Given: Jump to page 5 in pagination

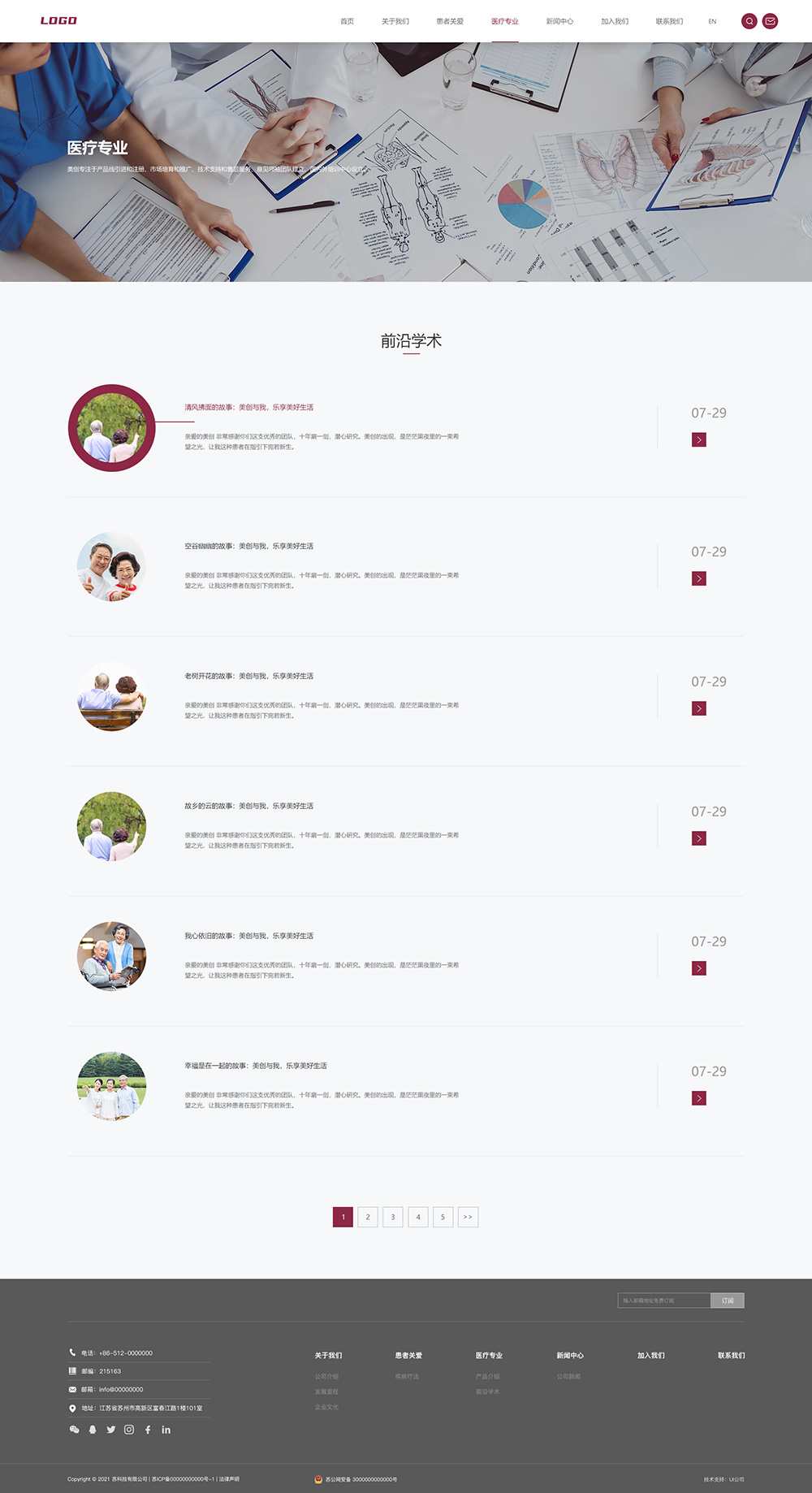Looking at the screenshot, I should click(x=443, y=1217).
